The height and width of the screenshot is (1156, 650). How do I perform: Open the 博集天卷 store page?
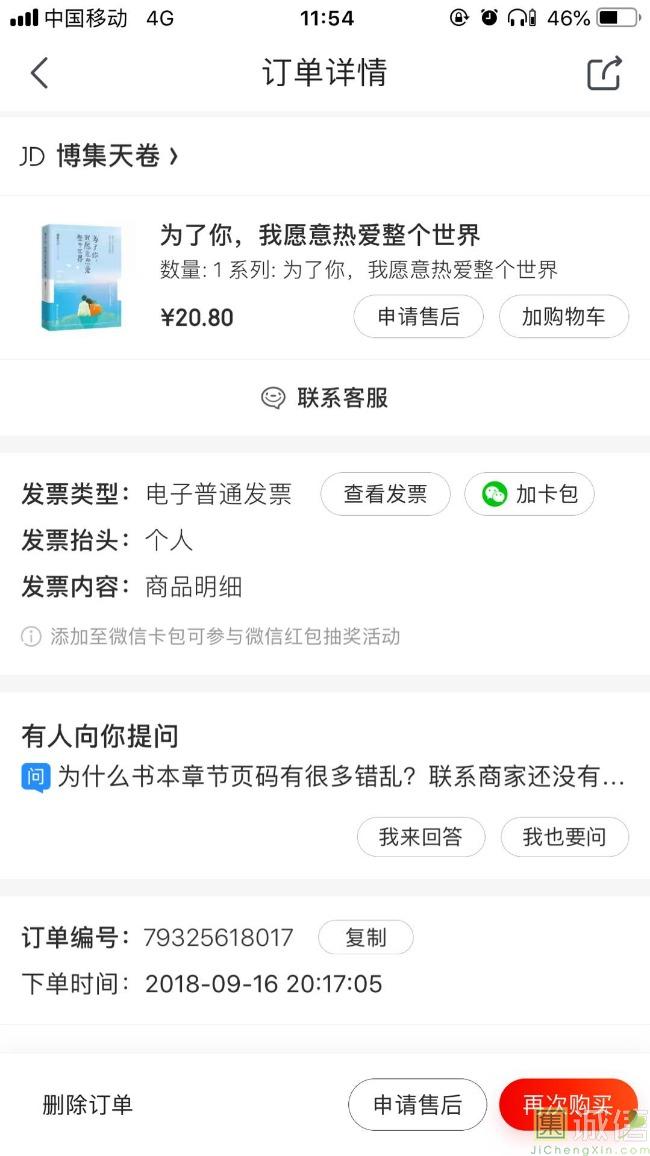tap(100, 156)
